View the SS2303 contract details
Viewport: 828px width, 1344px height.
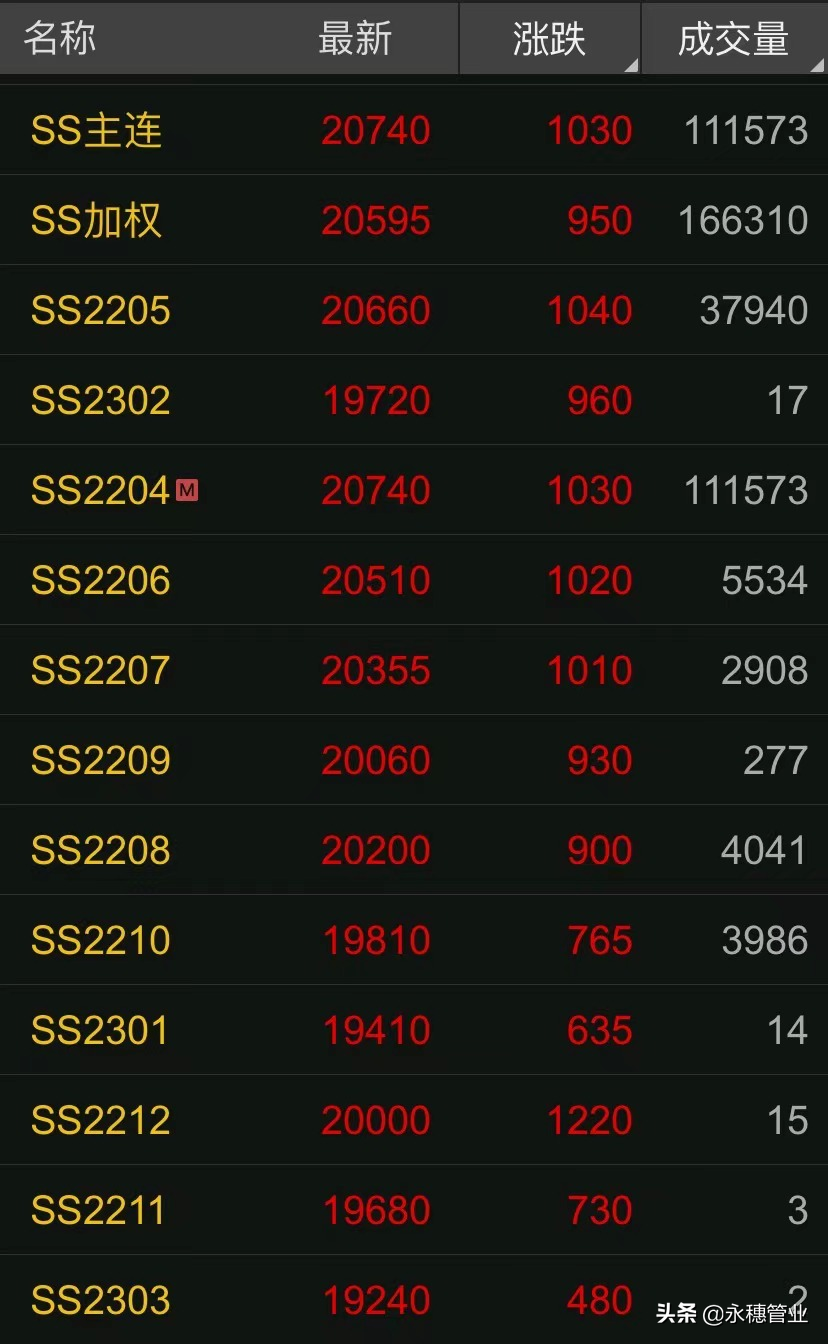(x=414, y=1300)
